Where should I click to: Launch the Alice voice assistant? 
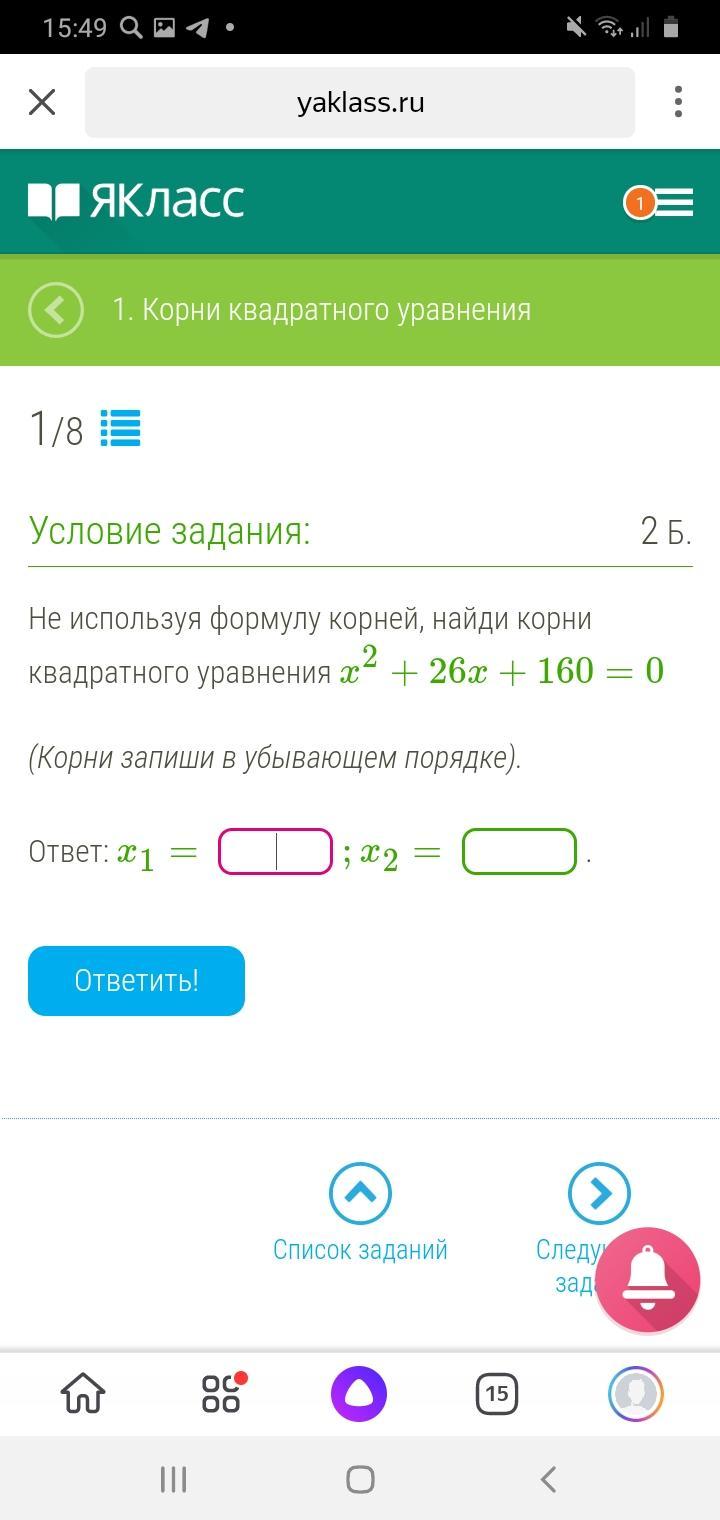tap(359, 1393)
